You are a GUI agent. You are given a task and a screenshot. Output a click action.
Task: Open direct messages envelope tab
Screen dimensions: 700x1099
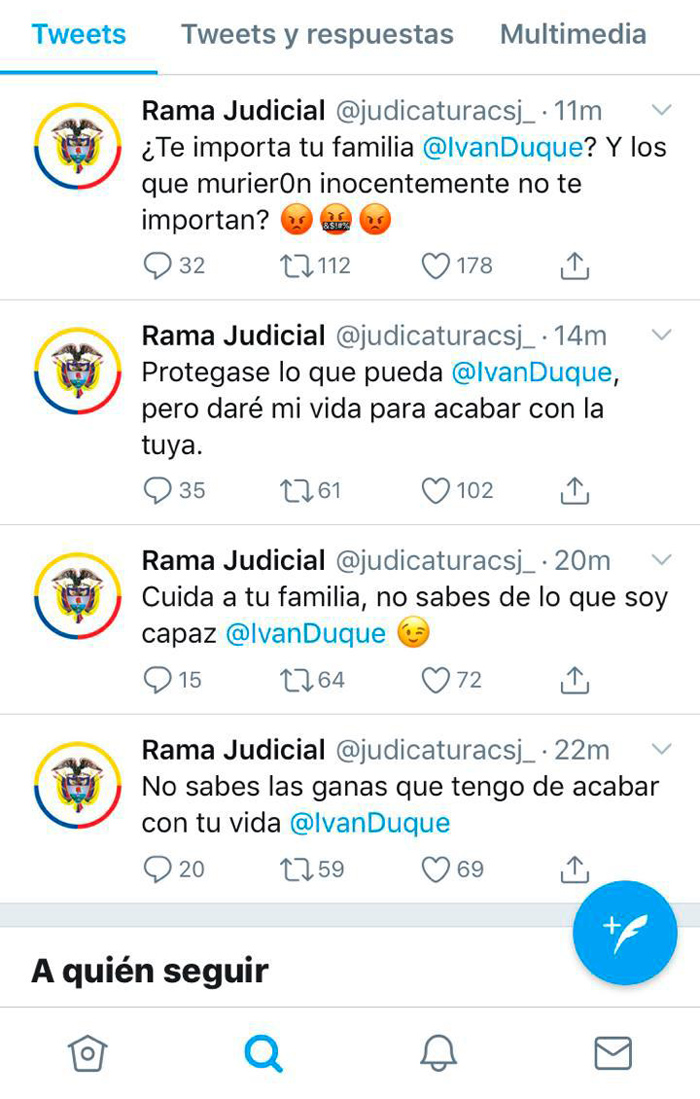612,1052
